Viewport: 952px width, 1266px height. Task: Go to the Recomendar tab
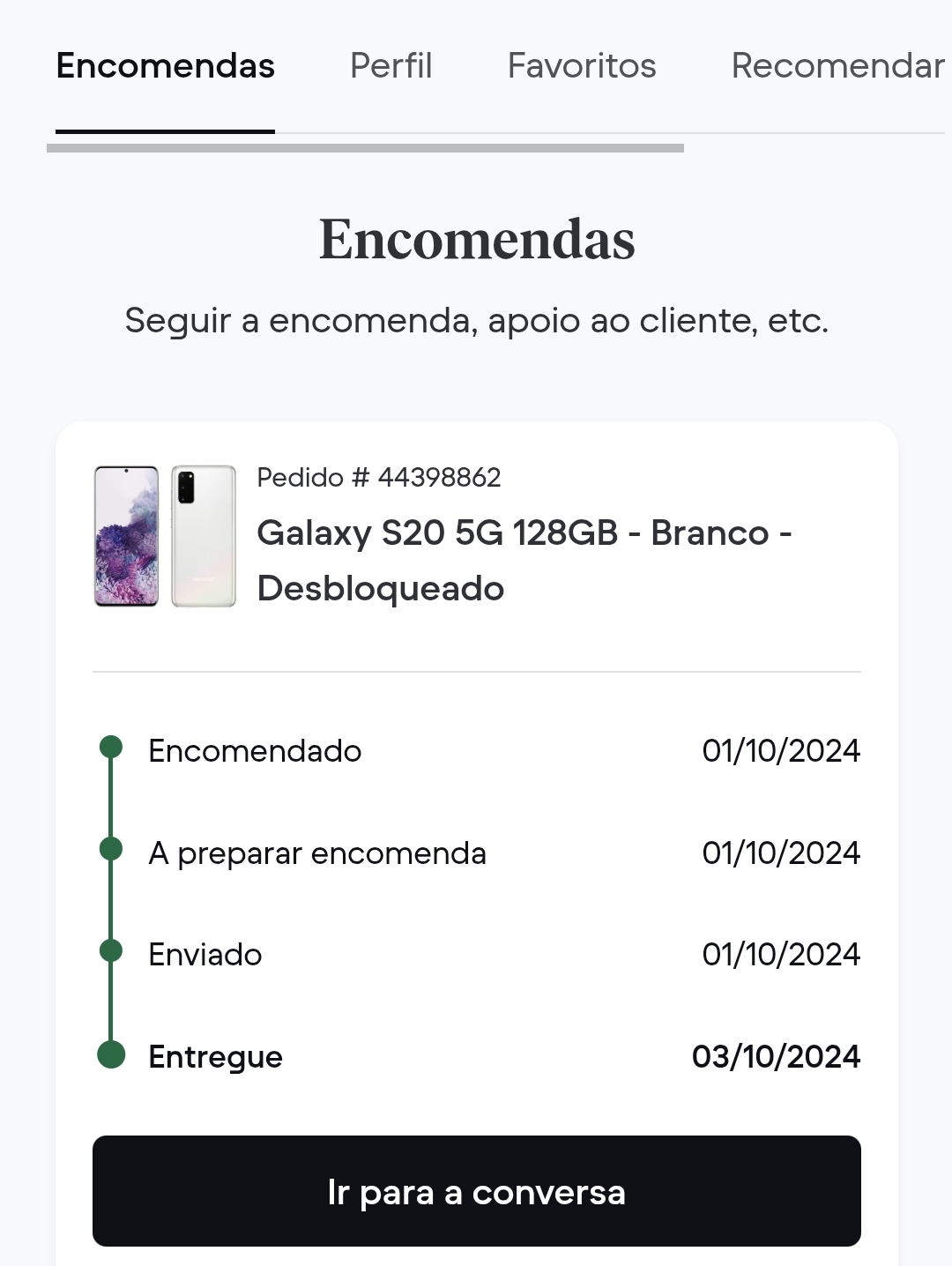tap(837, 66)
